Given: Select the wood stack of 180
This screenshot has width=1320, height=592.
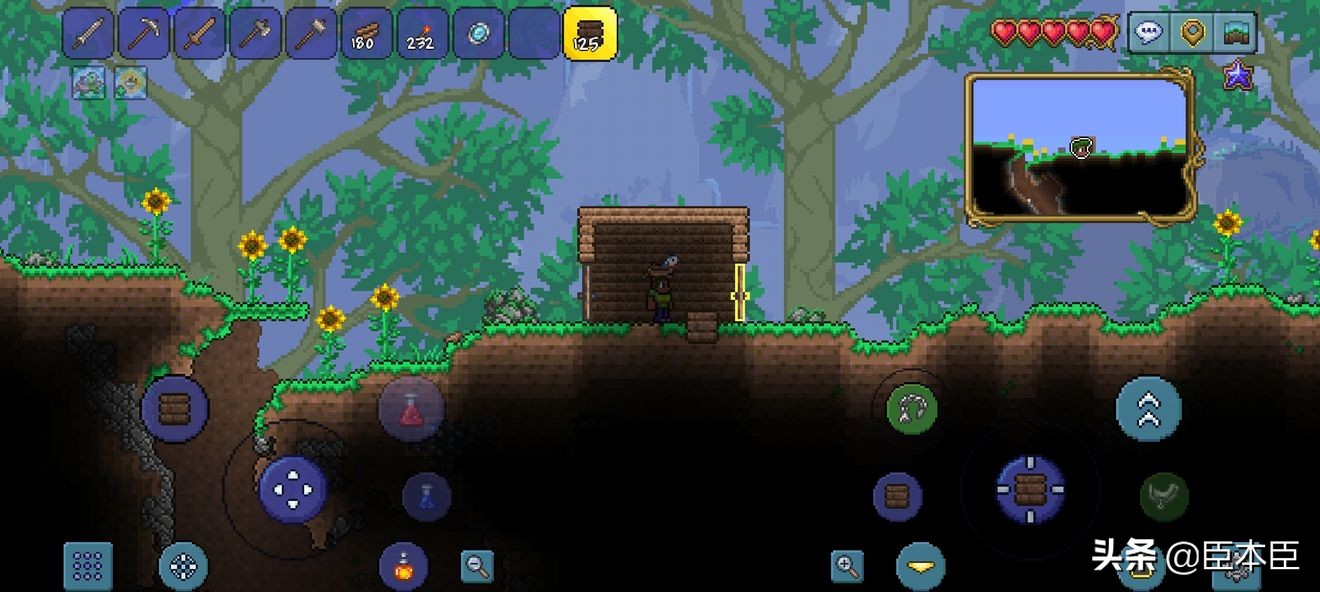Looking at the screenshot, I should tap(367, 33).
